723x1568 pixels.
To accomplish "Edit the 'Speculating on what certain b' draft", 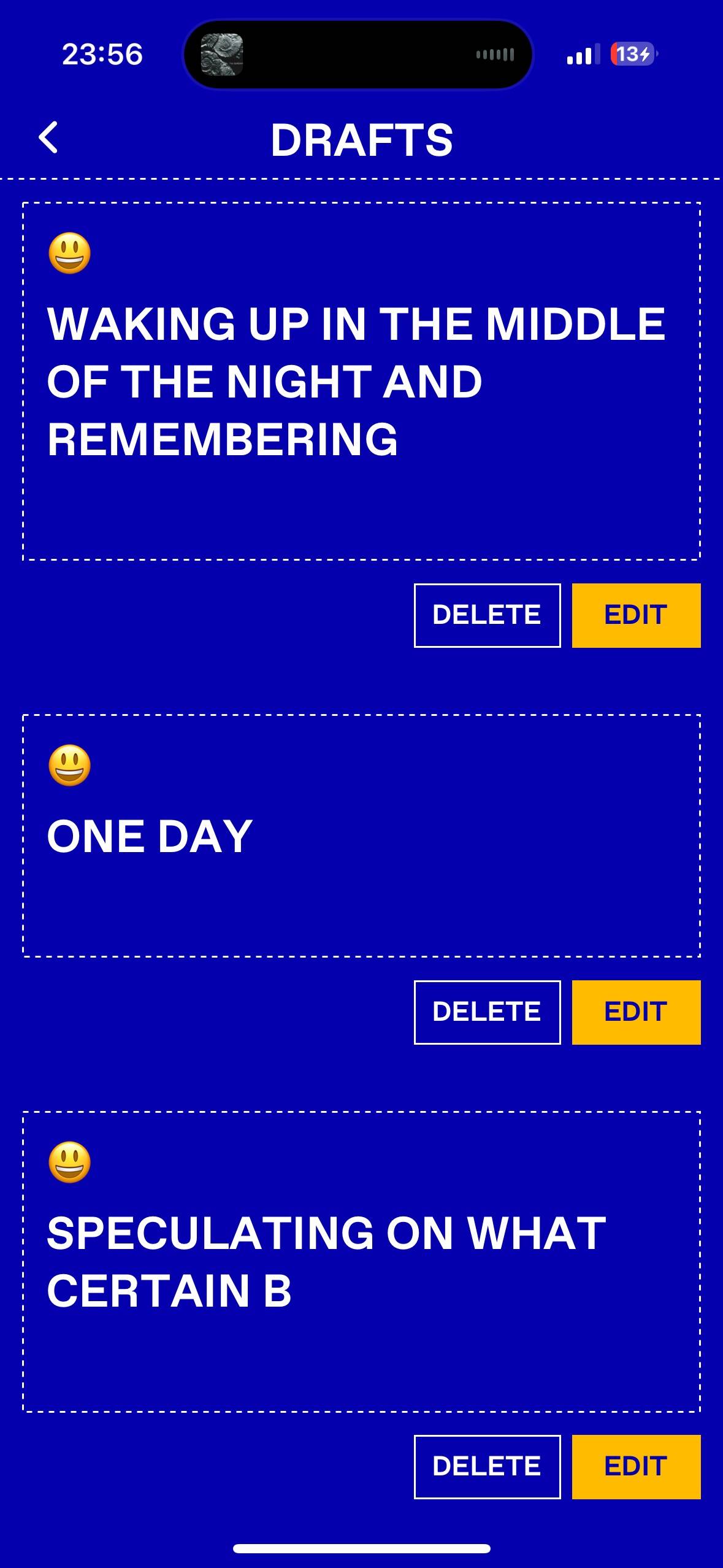I will pos(636,1466).
